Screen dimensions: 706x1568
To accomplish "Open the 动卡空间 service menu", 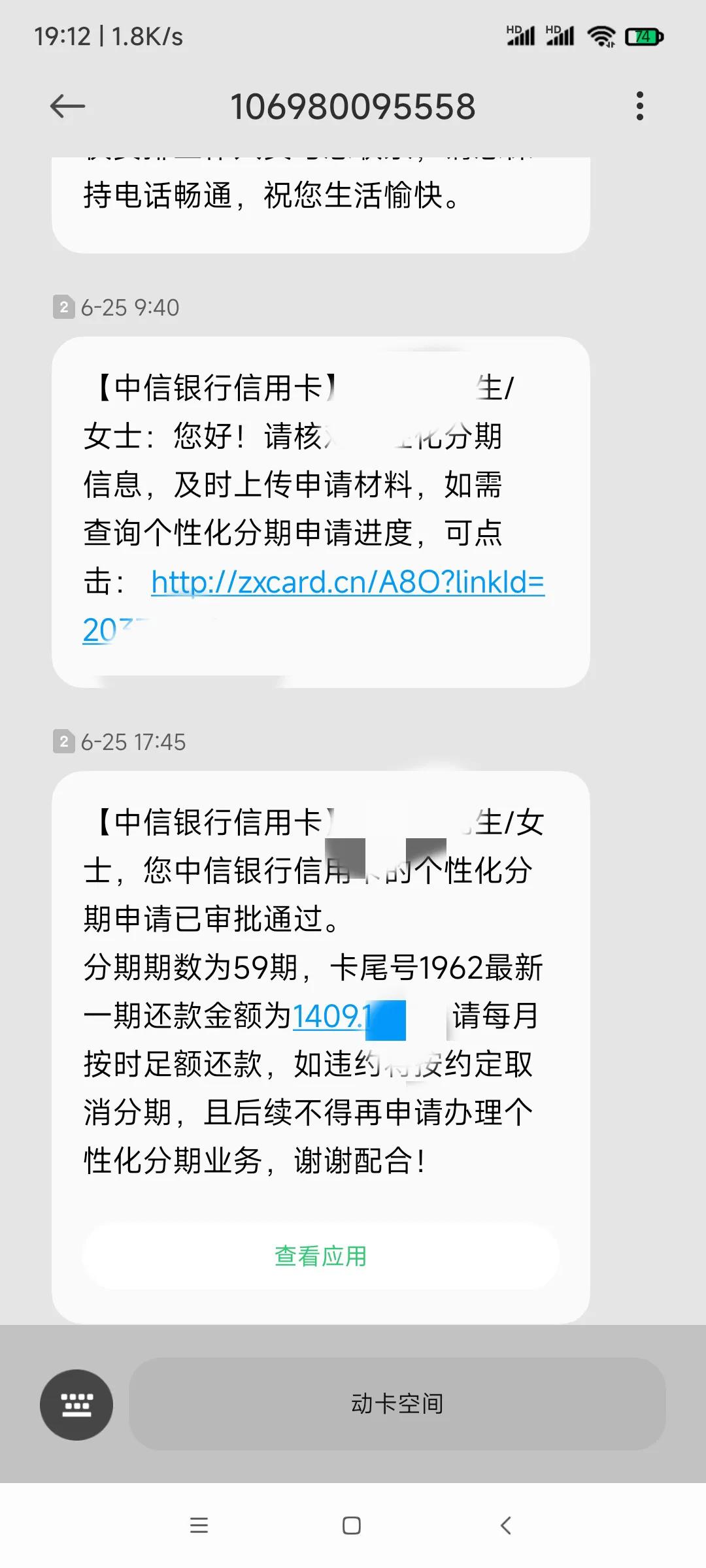I will [x=397, y=1404].
